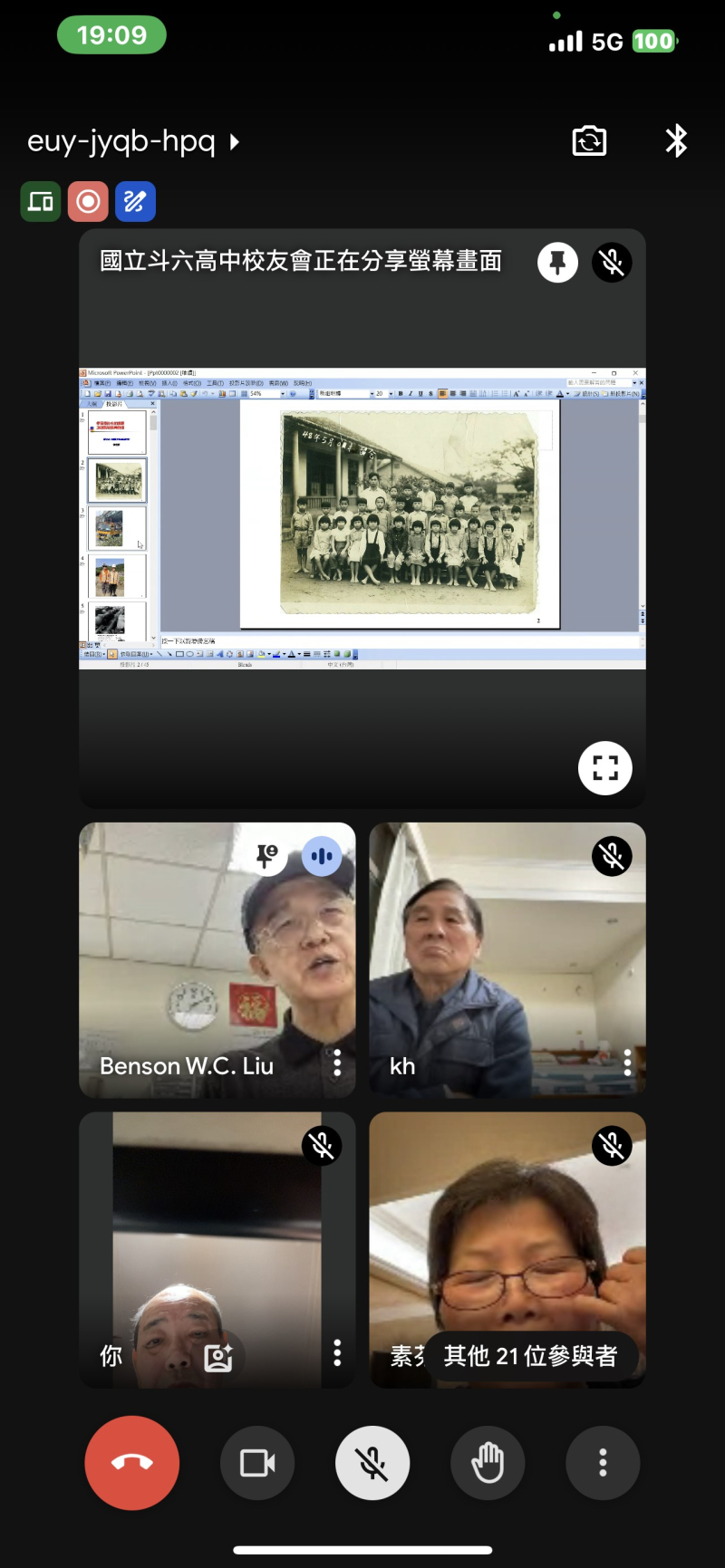Open more call options menu

603,1462
